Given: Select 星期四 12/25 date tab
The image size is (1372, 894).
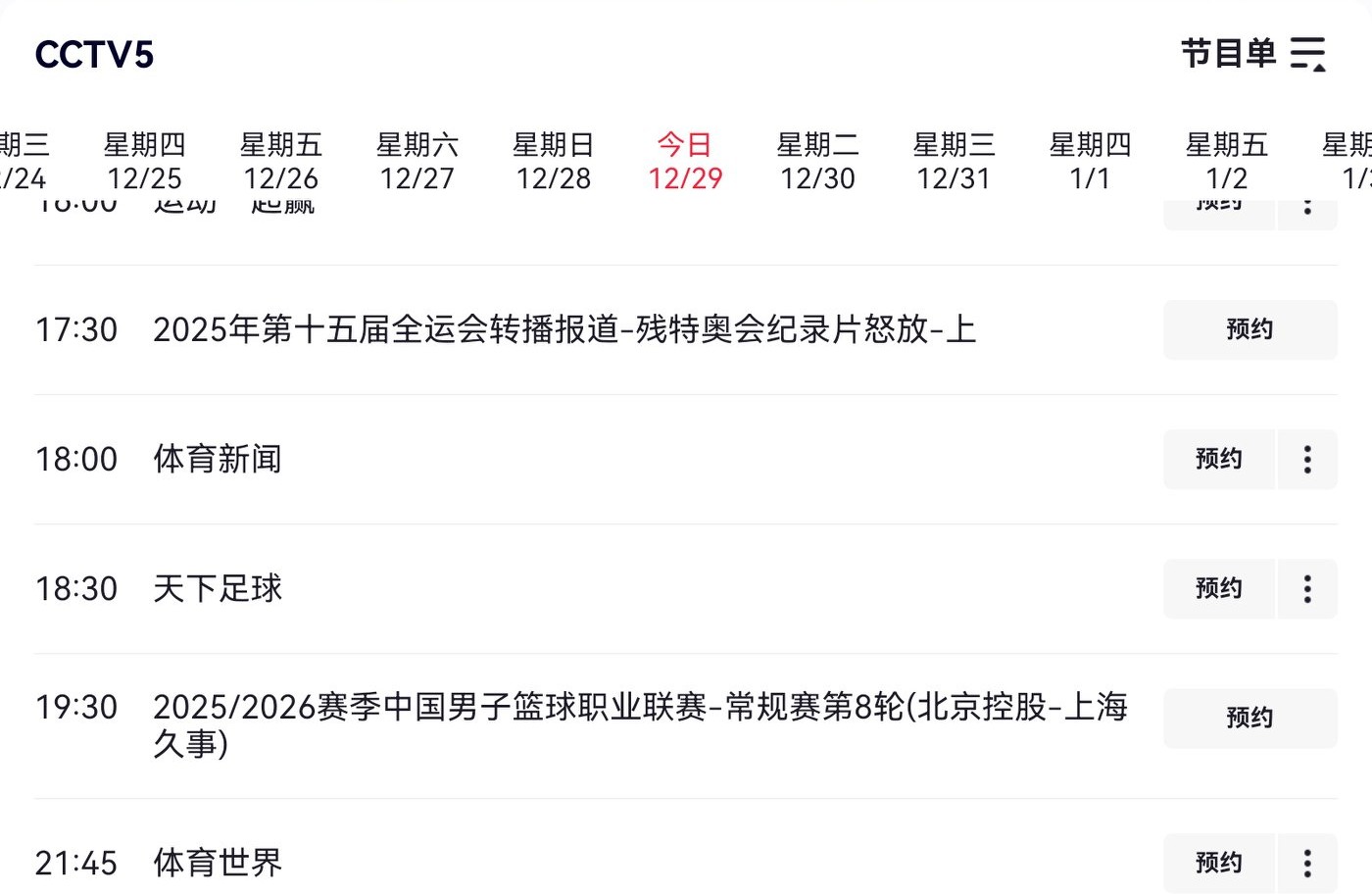Looking at the screenshot, I should pos(144,162).
